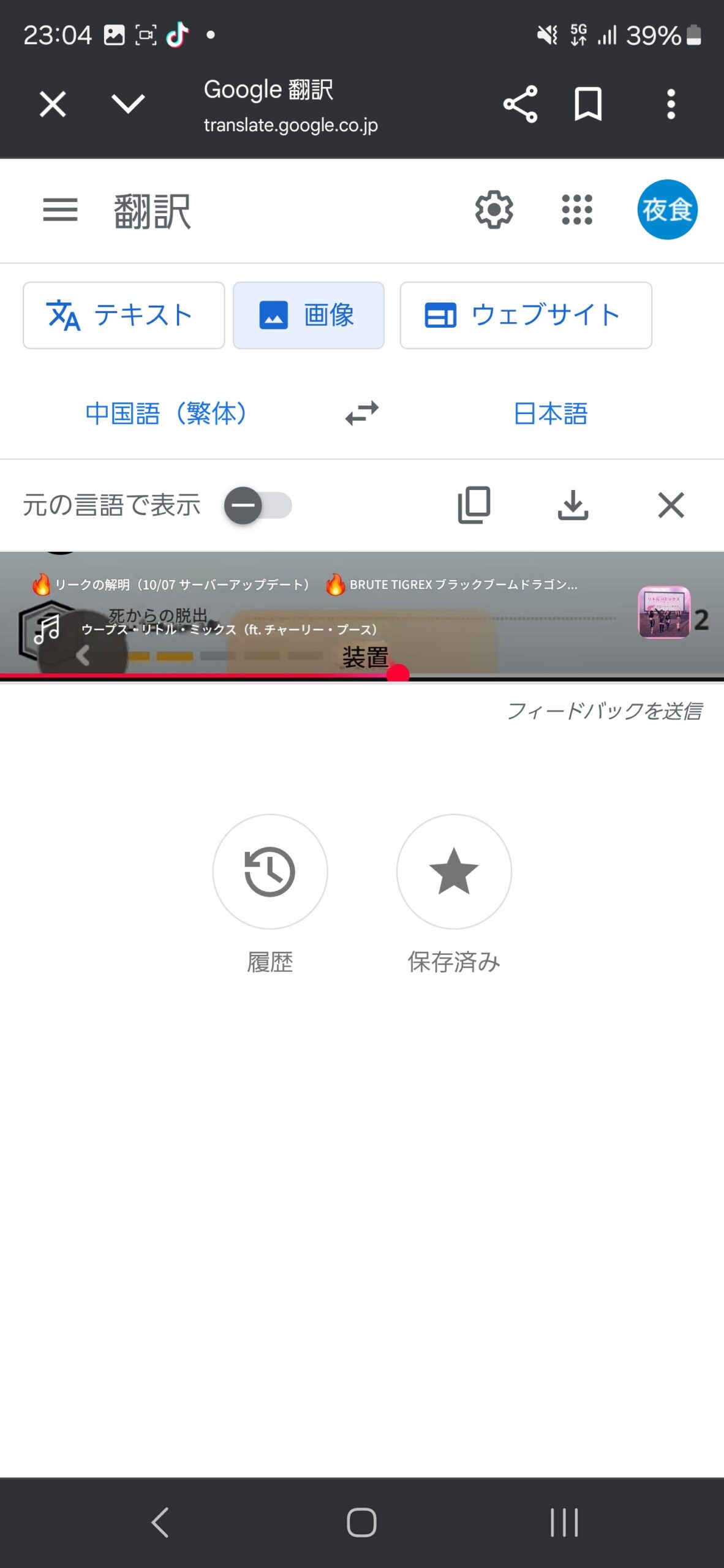
Task: Swap source and target languages
Action: 362,413
